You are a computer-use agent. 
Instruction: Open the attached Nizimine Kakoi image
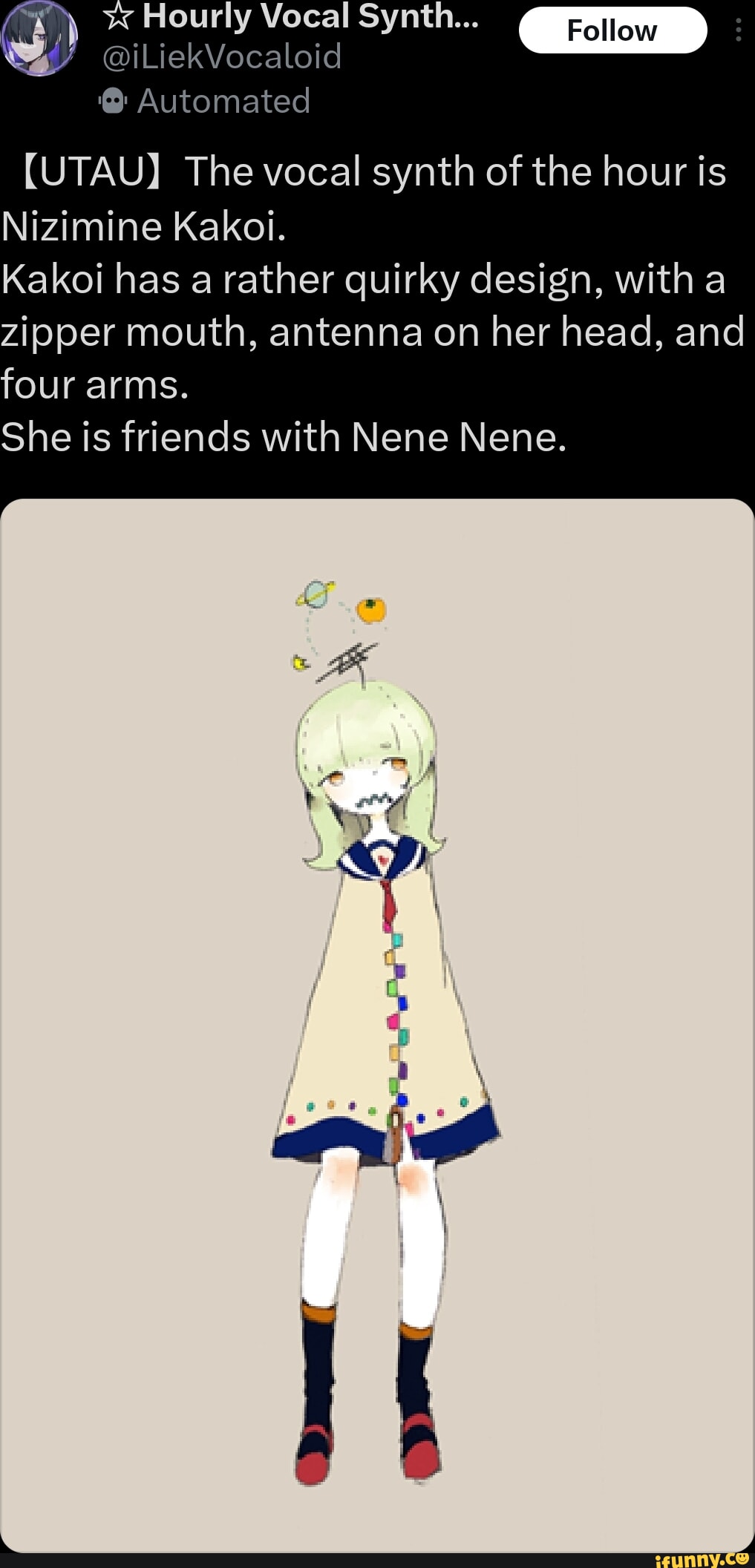click(x=377, y=1024)
